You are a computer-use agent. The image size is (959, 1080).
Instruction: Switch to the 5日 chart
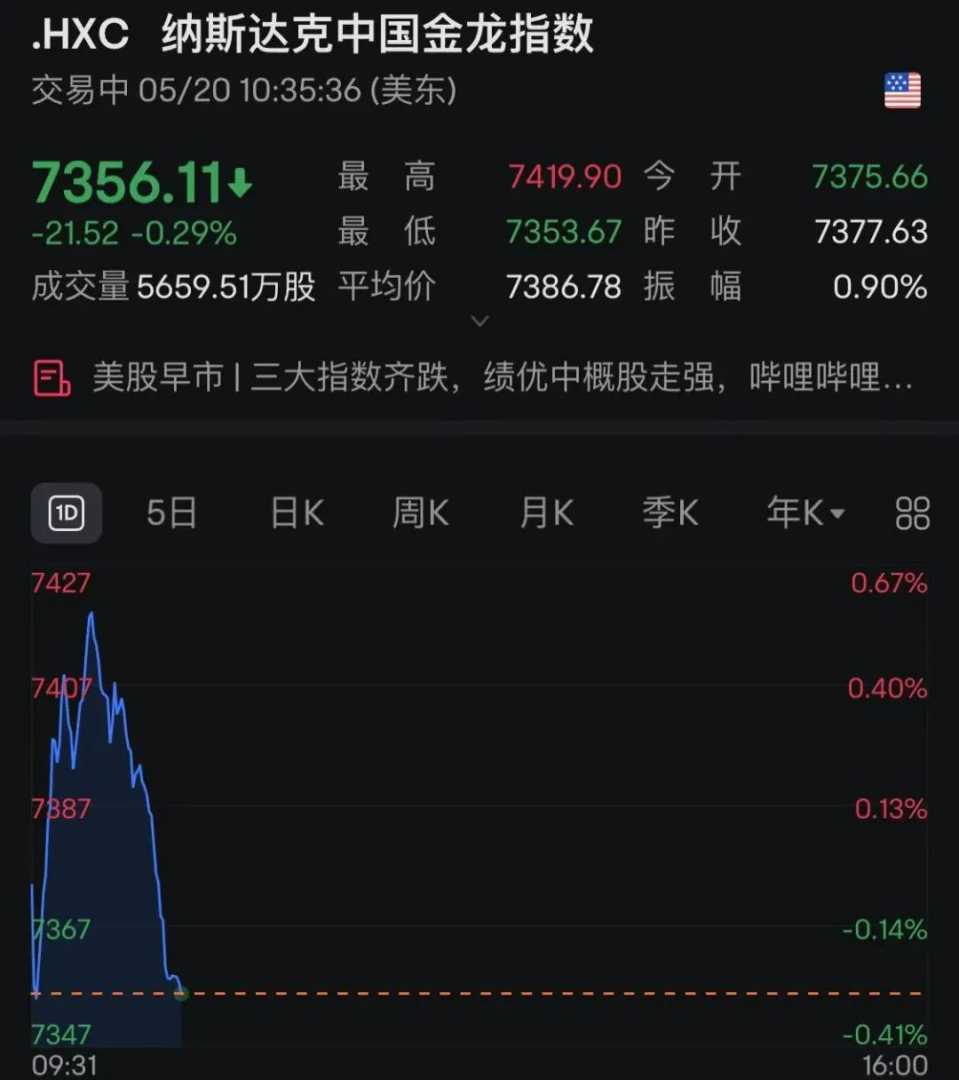coord(171,513)
